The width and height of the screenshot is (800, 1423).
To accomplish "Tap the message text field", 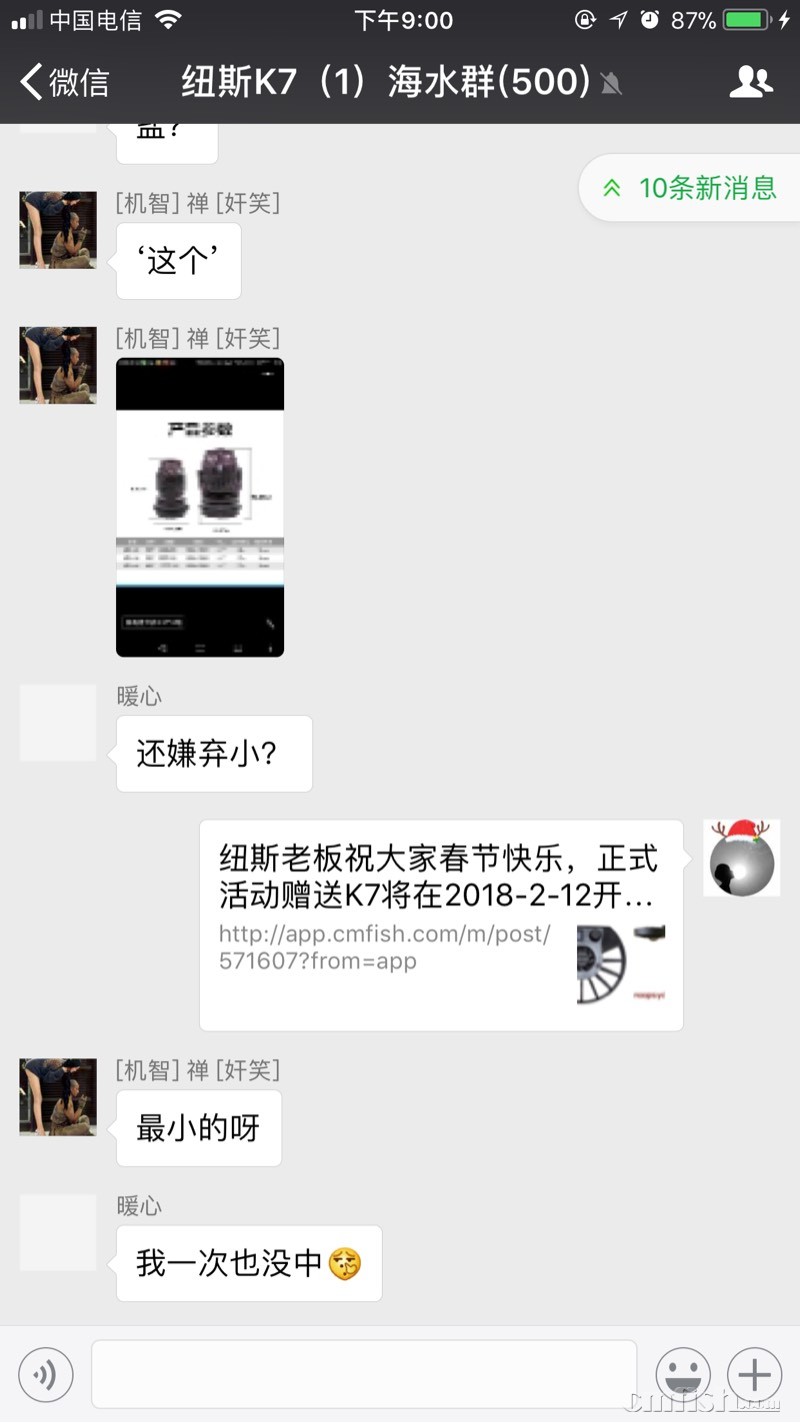I will point(364,1375).
